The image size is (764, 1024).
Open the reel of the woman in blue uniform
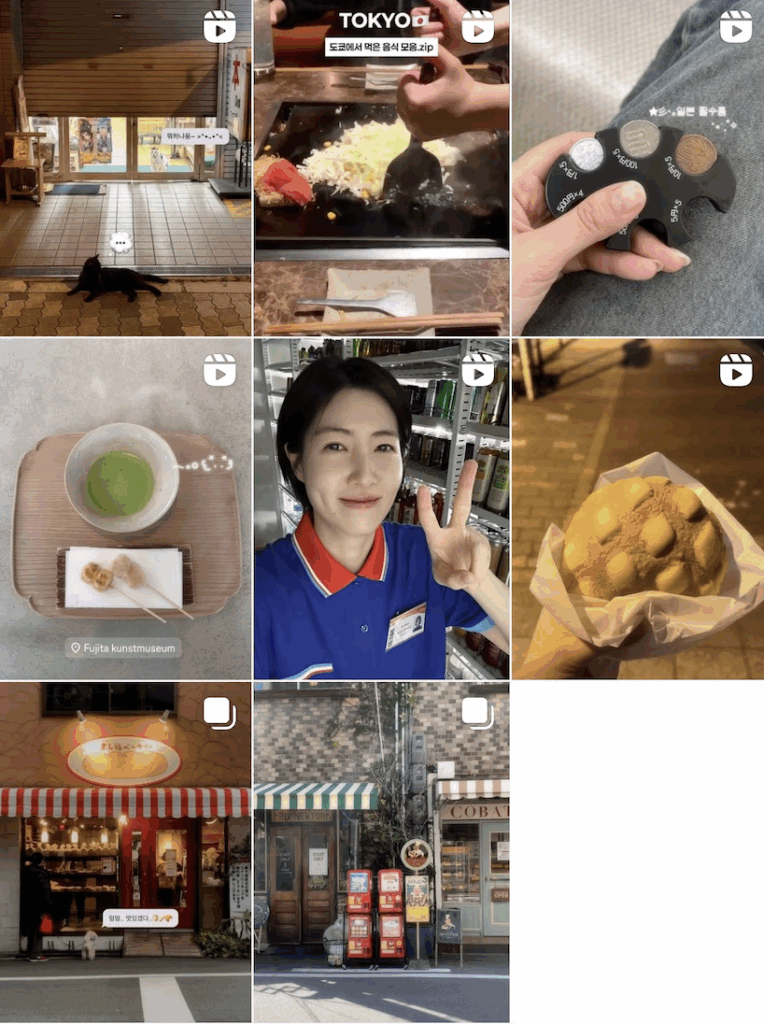(381, 508)
